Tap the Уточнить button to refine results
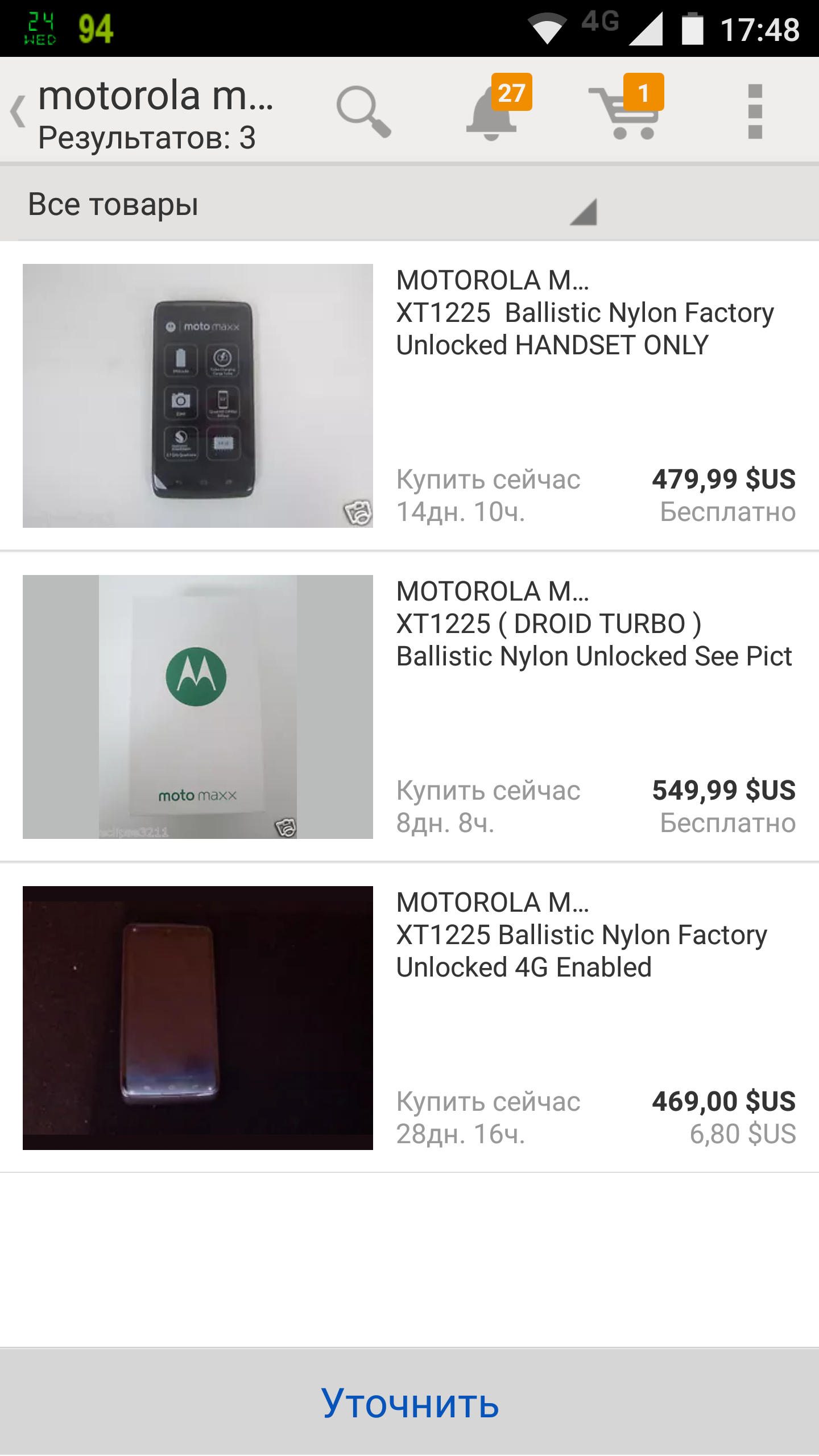Screen dimensions: 819x1456 (x=409, y=1403)
